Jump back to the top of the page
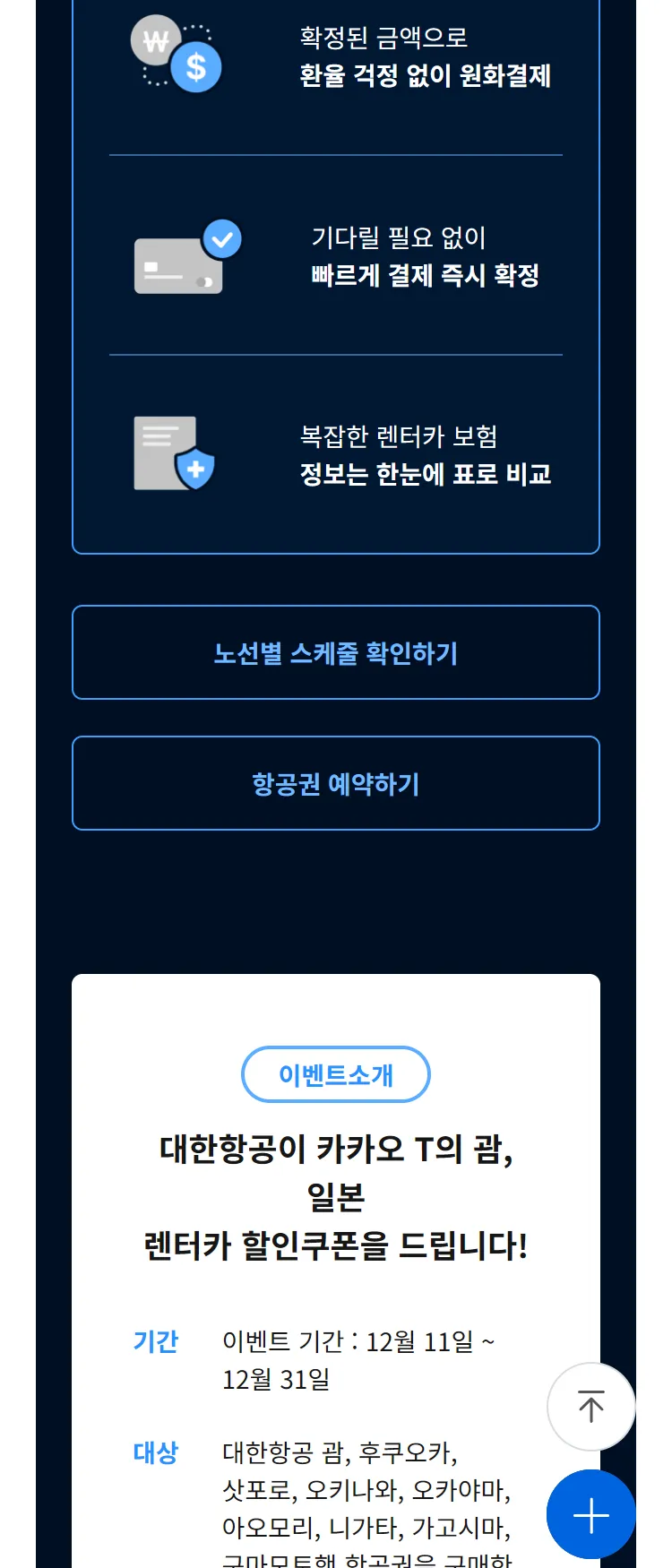This screenshot has height=1568, width=672. (x=590, y=1406)
